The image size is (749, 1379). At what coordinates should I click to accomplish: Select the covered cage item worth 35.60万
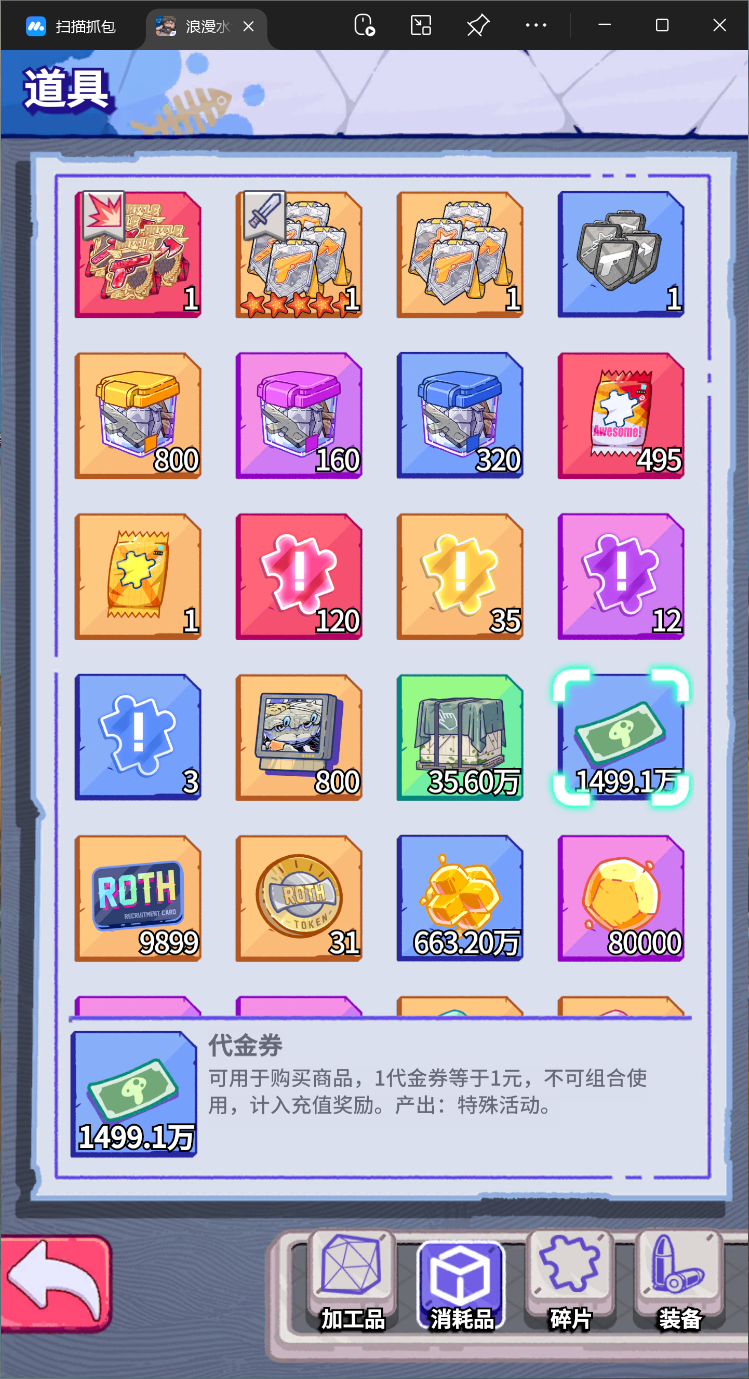459,737
